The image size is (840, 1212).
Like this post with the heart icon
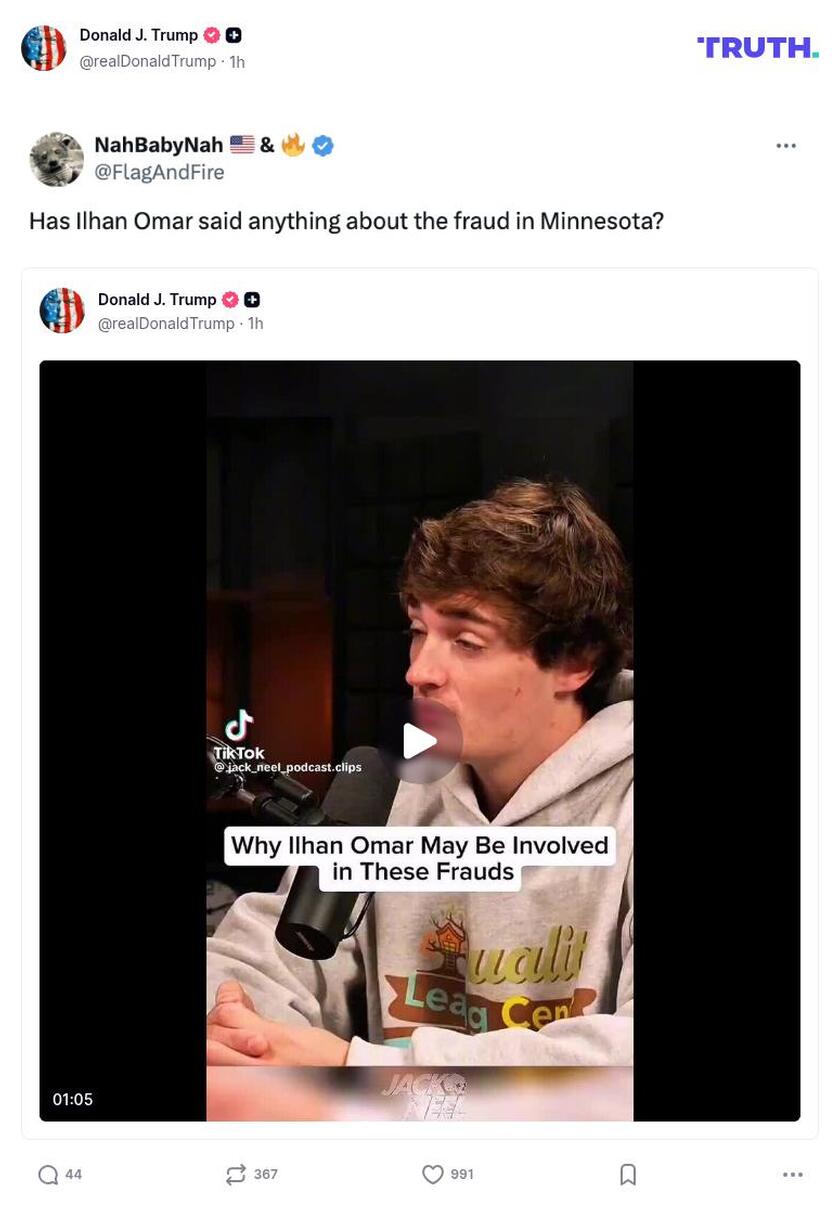pos(433,1174)
